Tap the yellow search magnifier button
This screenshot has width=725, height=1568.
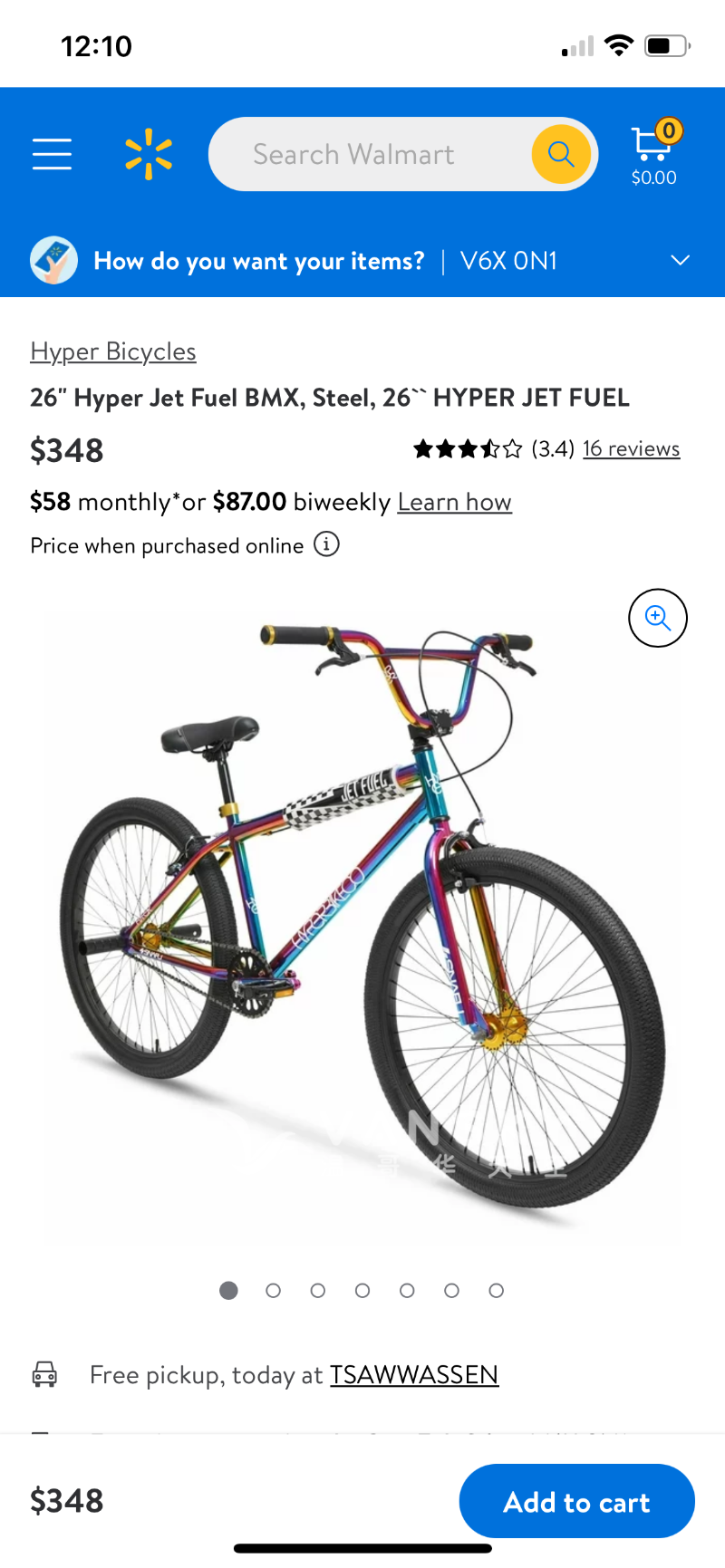point(561,154)
